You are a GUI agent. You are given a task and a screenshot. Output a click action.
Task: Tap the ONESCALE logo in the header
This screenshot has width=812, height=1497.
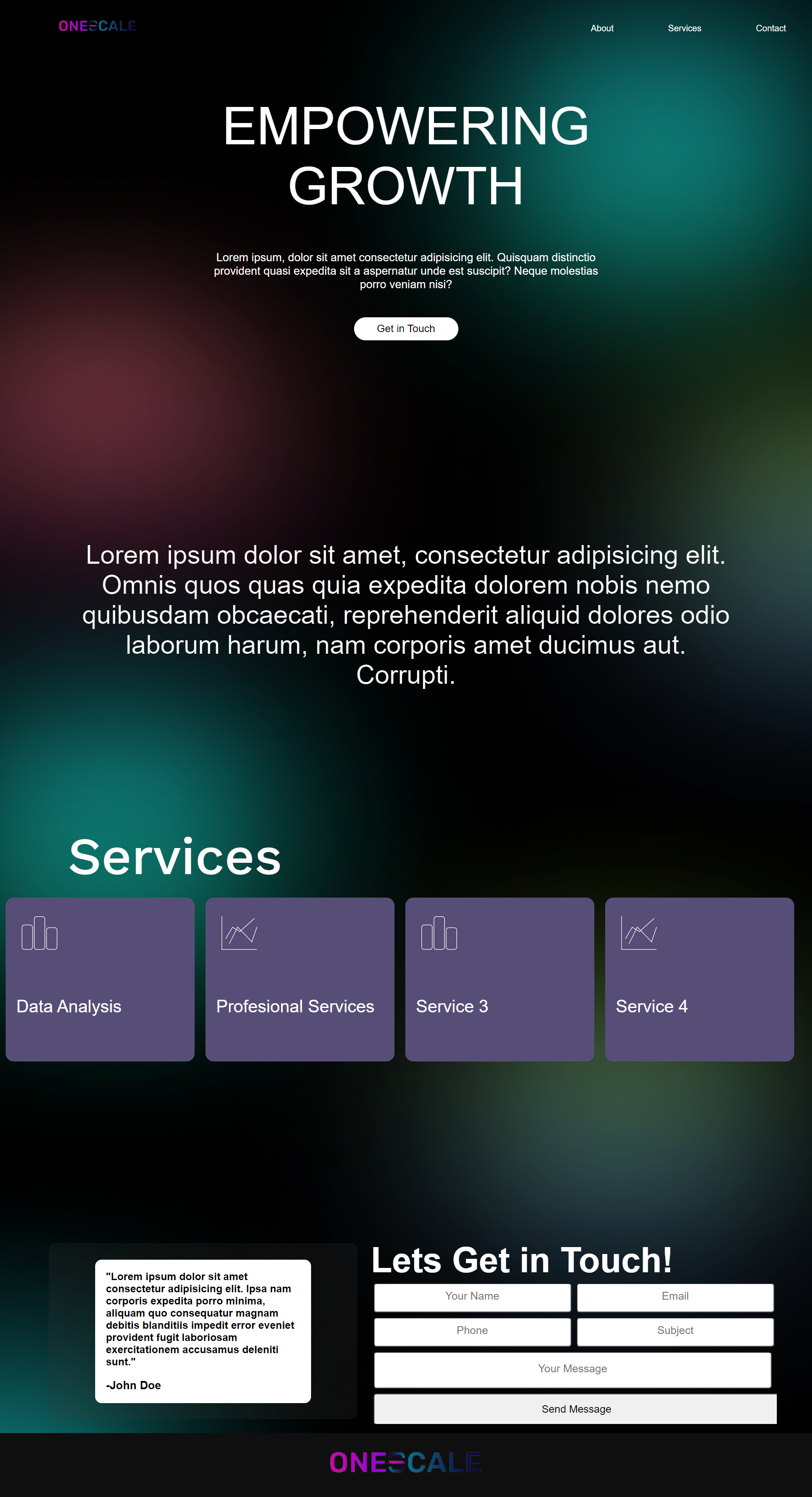[x=98, y=26]
